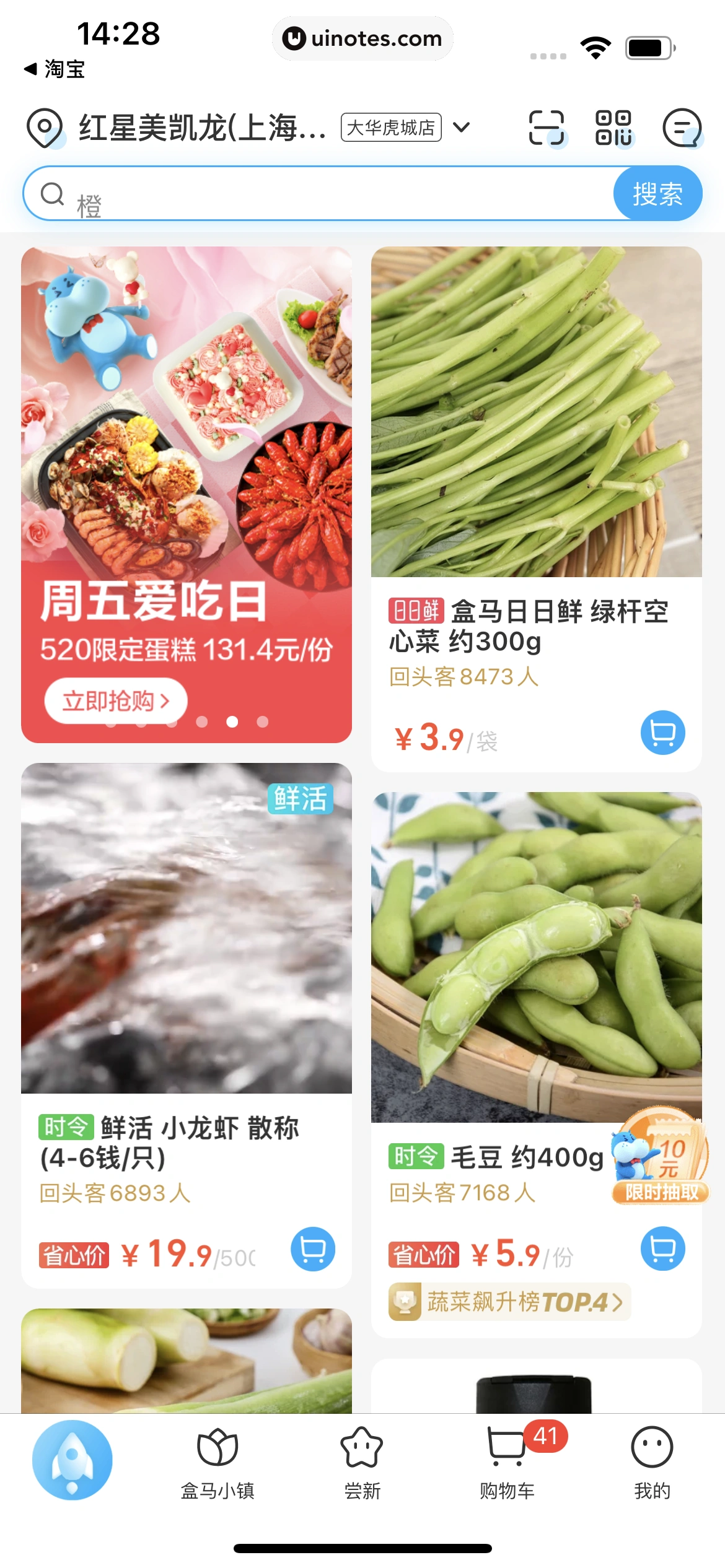Tap the 立即抢购 button on the banner
The width and height of the screenshot is (725, 1568).
coord(115,700)
